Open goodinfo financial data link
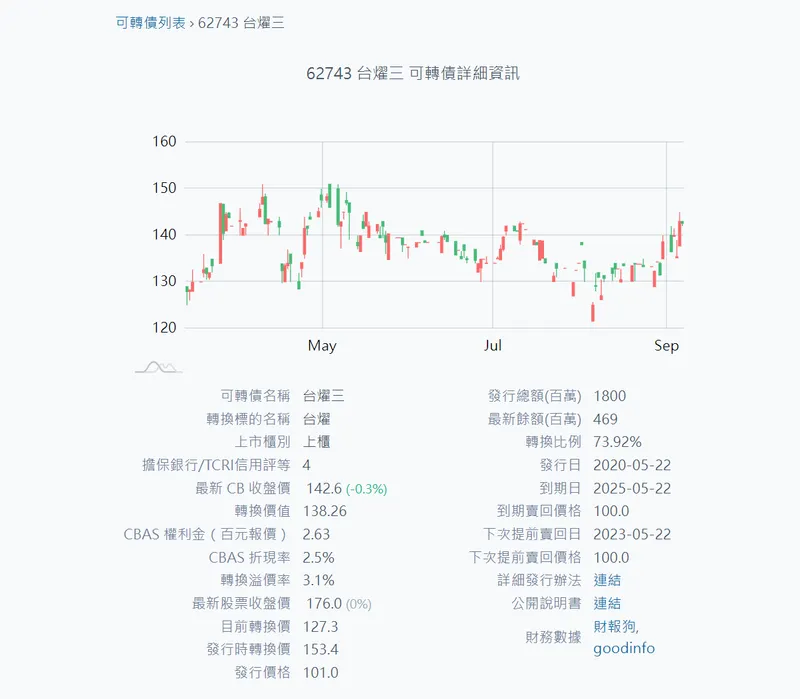The width and height of the screenshot is (800, 699). coord(624,648)
